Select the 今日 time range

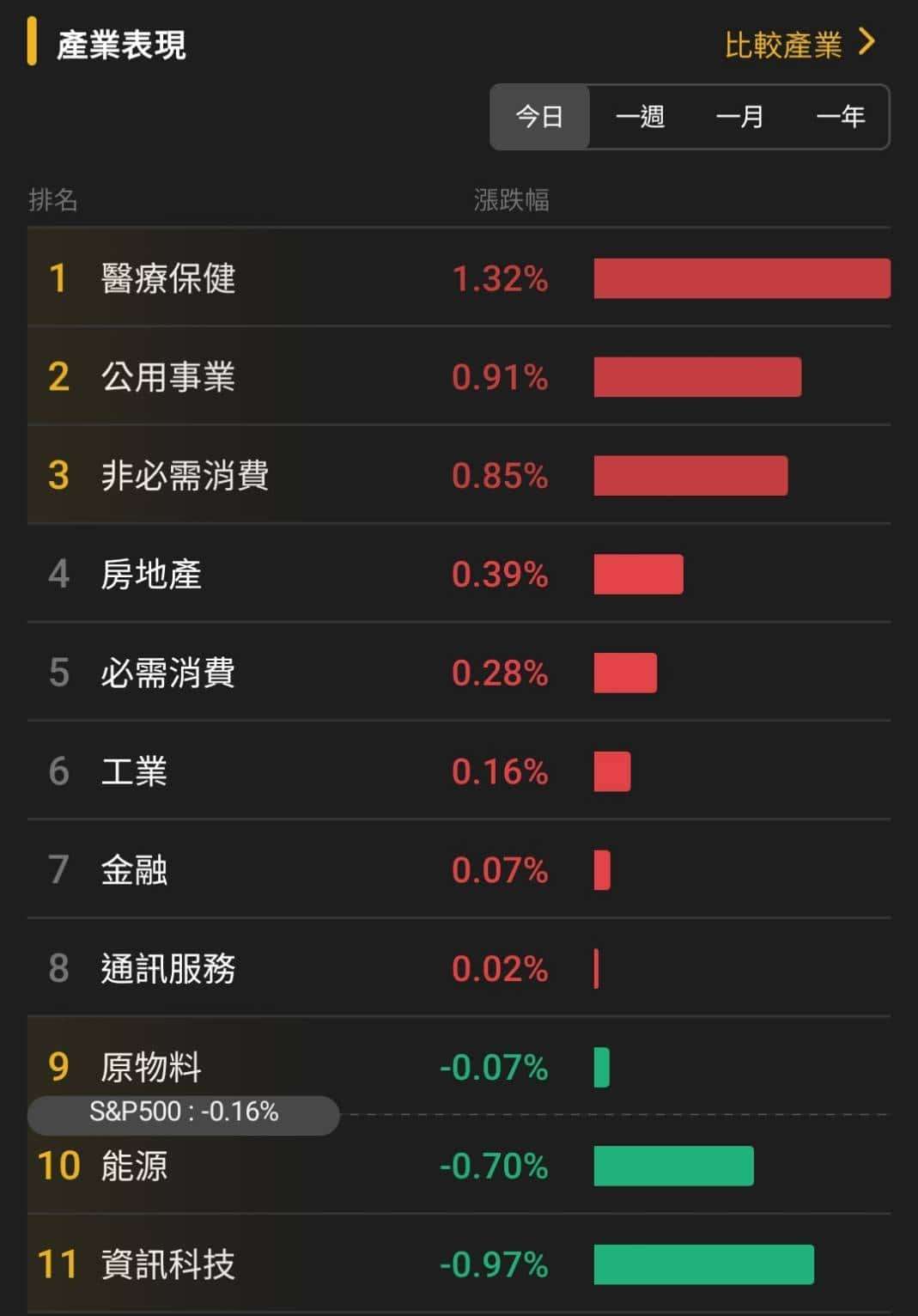click(539, 118)
